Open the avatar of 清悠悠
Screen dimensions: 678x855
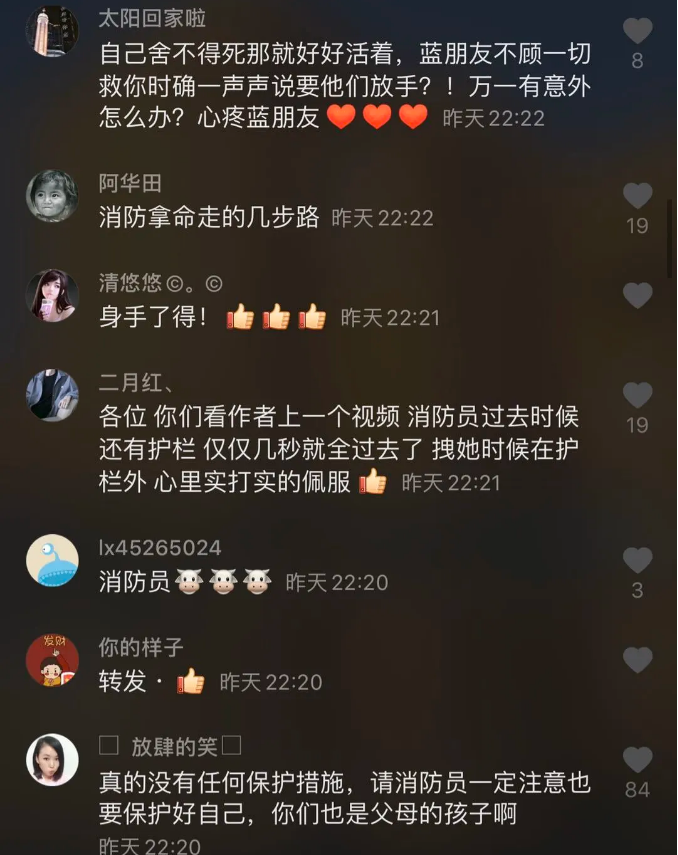[52, 295]
